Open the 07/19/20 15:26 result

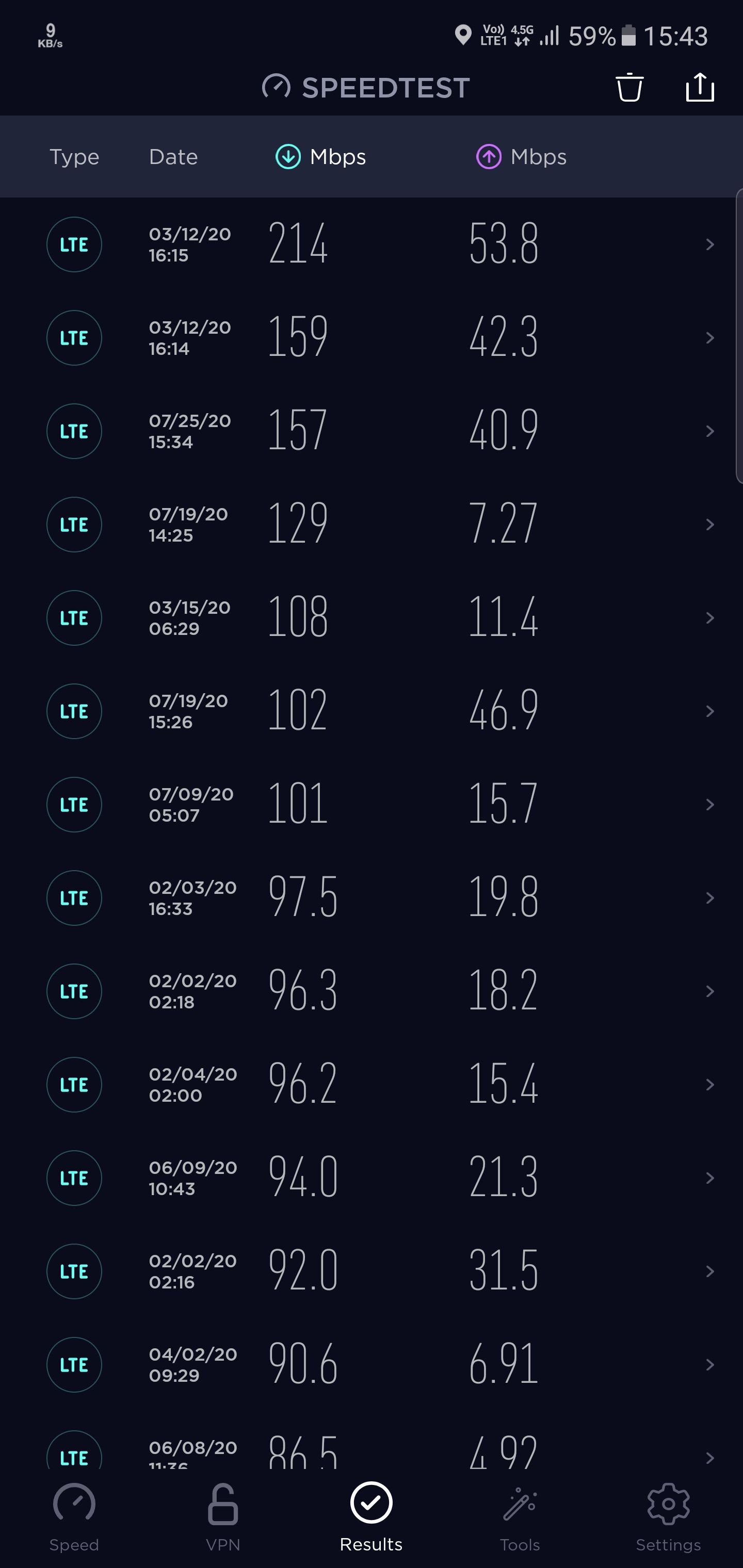point(372,712)
